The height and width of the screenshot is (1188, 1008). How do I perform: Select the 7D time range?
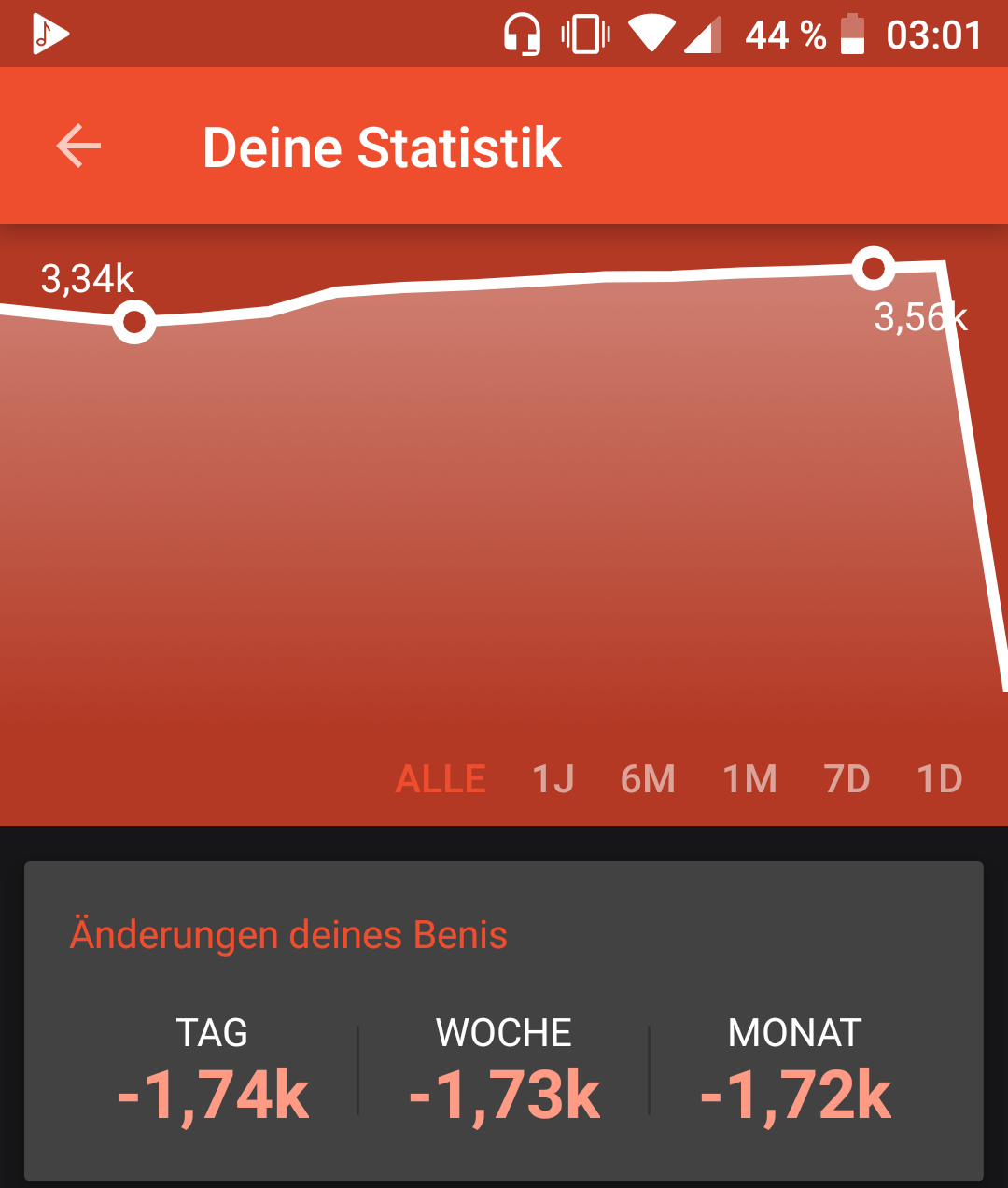847,779
